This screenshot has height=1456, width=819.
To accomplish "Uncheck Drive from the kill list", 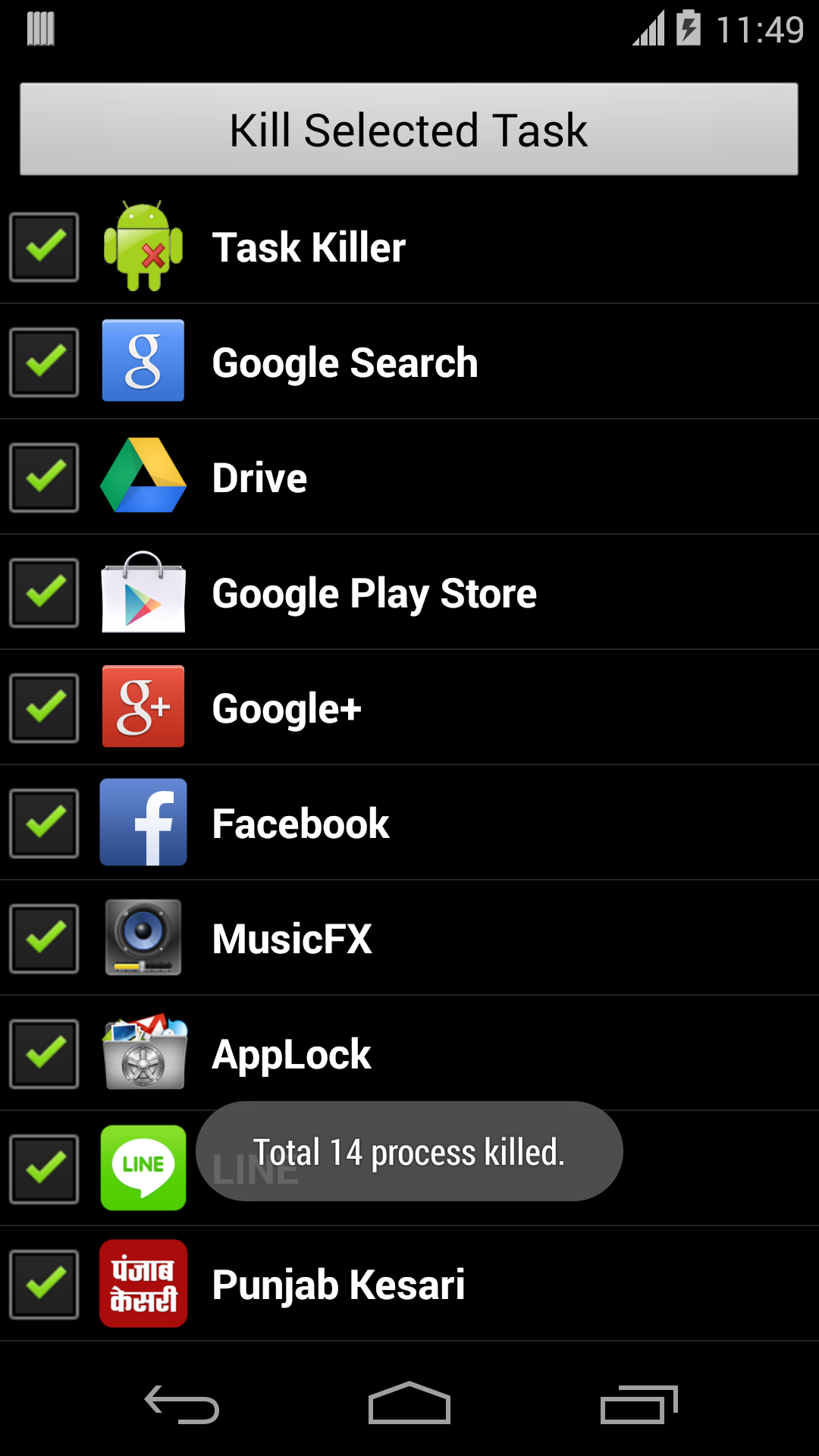I will pos(43,477).
